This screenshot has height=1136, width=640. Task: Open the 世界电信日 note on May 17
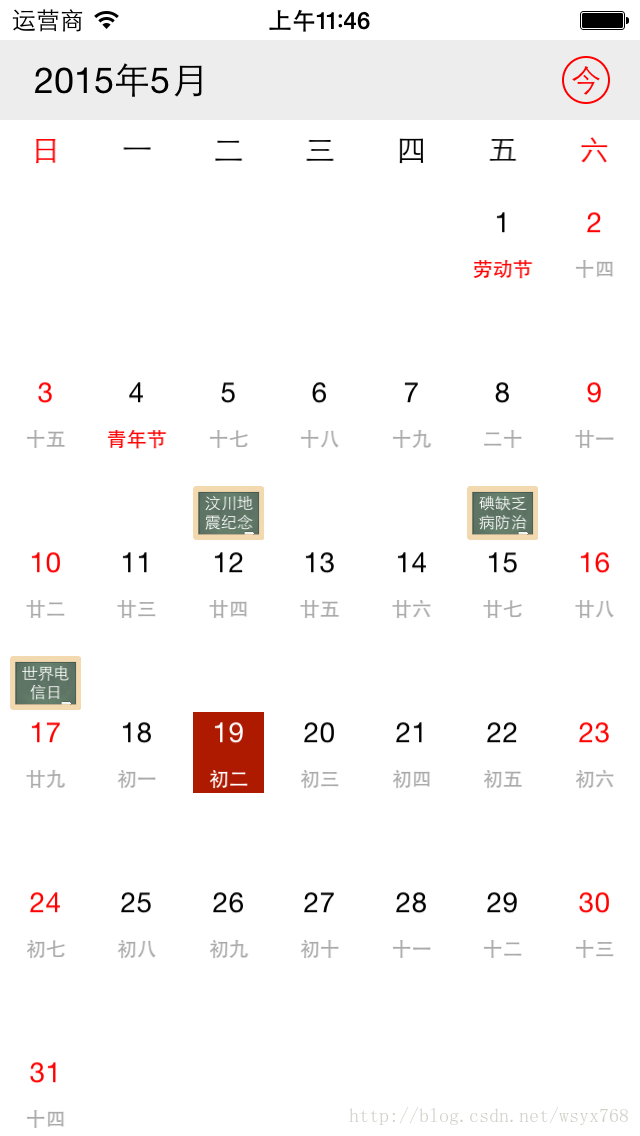[x=45, y=683]
